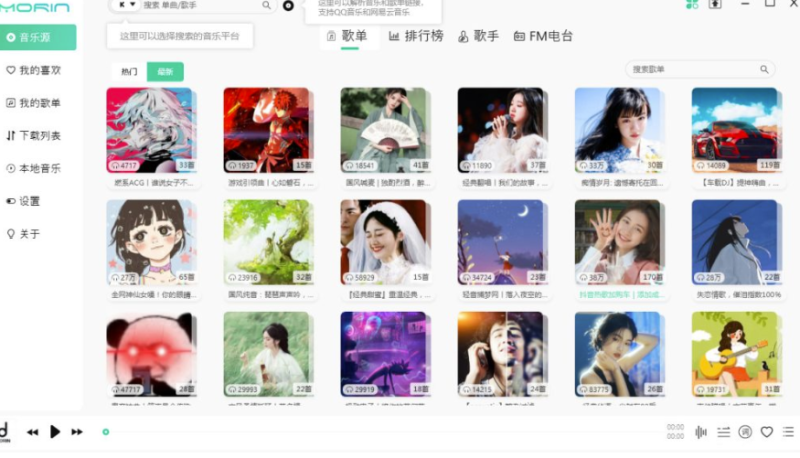Switch to the 歌手 tab
The image size is (800, 458).
tap(478, 37)
